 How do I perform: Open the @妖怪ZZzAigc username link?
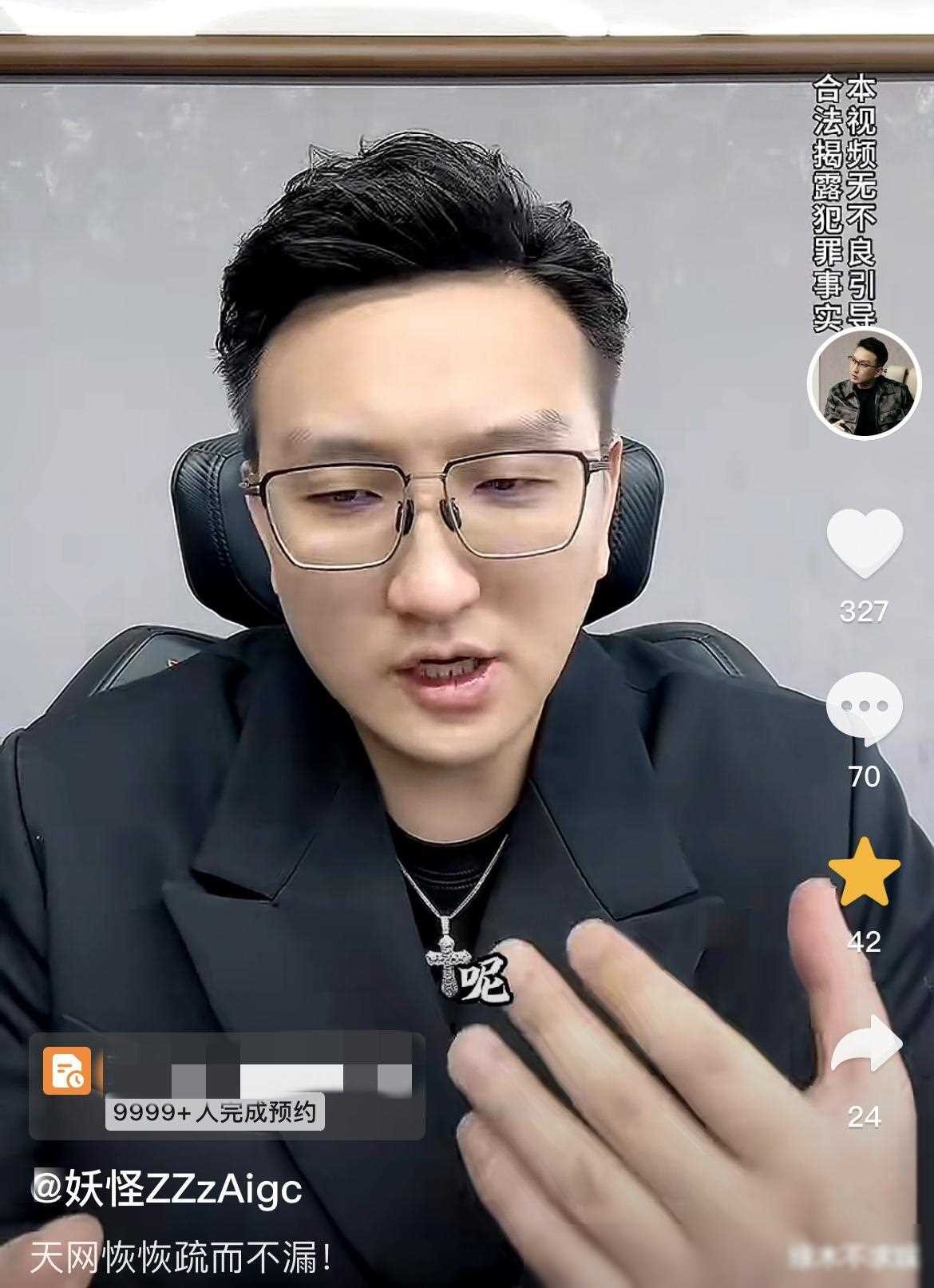pyautogui.click(x=168, y=1190)
